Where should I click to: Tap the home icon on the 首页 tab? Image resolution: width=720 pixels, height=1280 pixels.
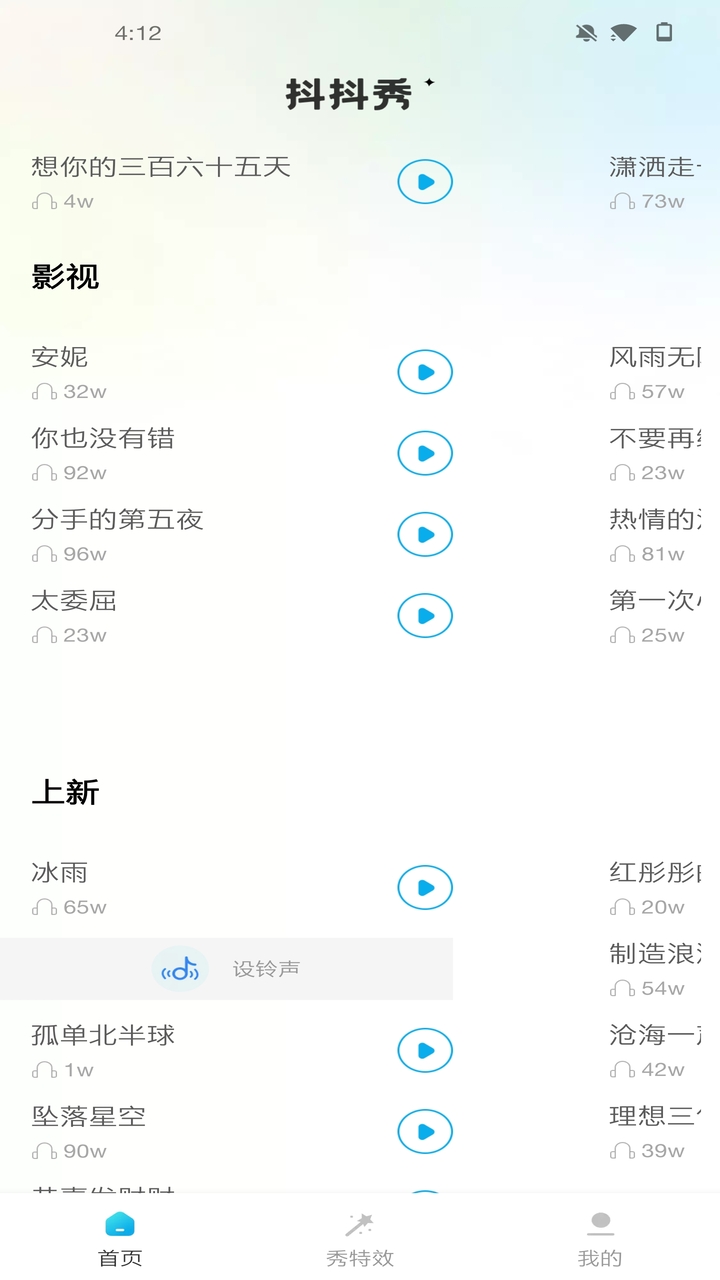coord(119,1221)
